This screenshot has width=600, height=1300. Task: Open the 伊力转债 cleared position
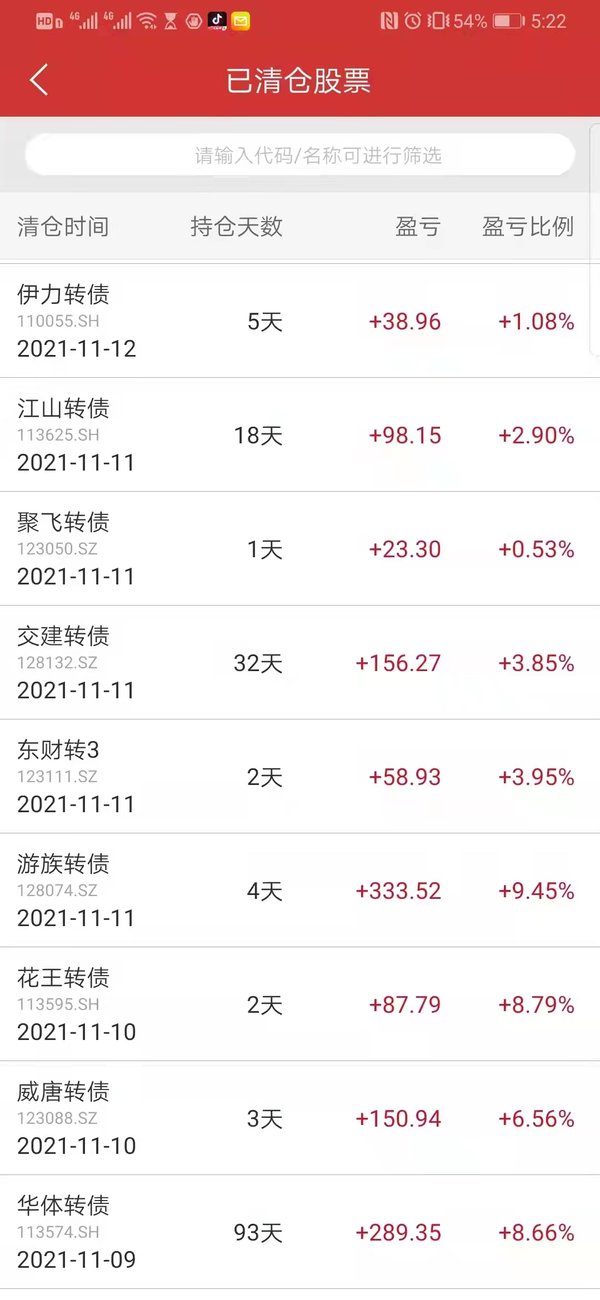click(x=300, y=321)
